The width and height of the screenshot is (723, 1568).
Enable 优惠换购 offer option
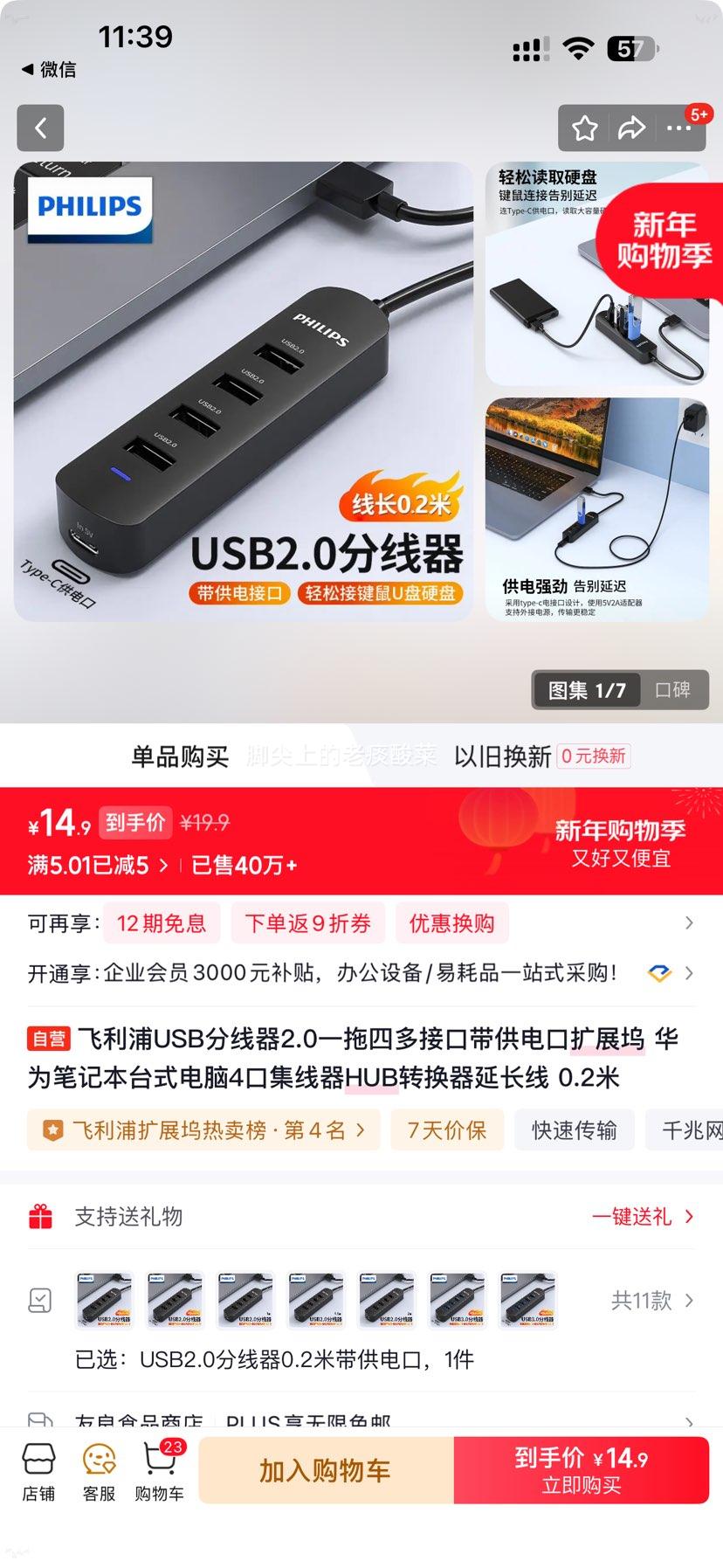click(452, 922)
